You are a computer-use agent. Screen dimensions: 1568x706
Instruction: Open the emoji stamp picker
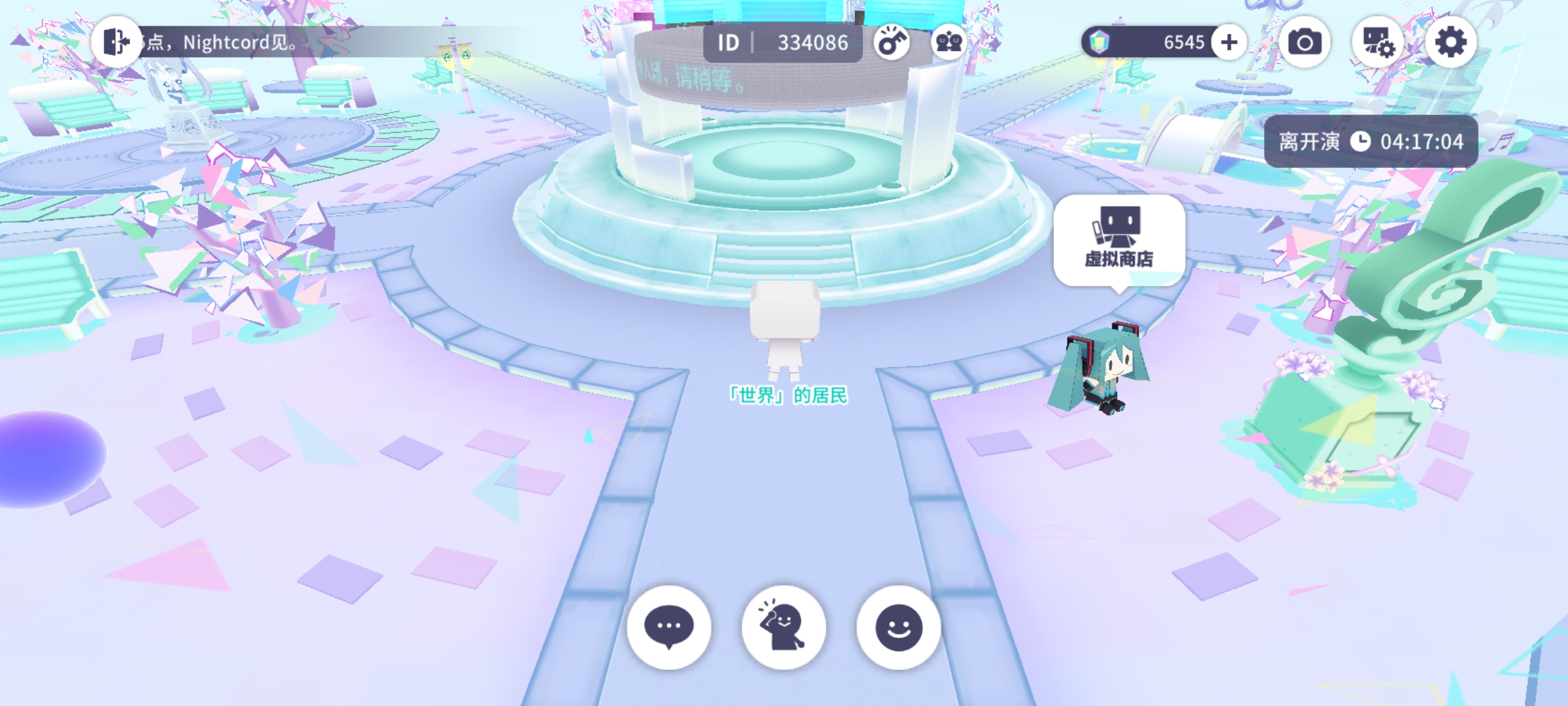[x=898, y=628]
